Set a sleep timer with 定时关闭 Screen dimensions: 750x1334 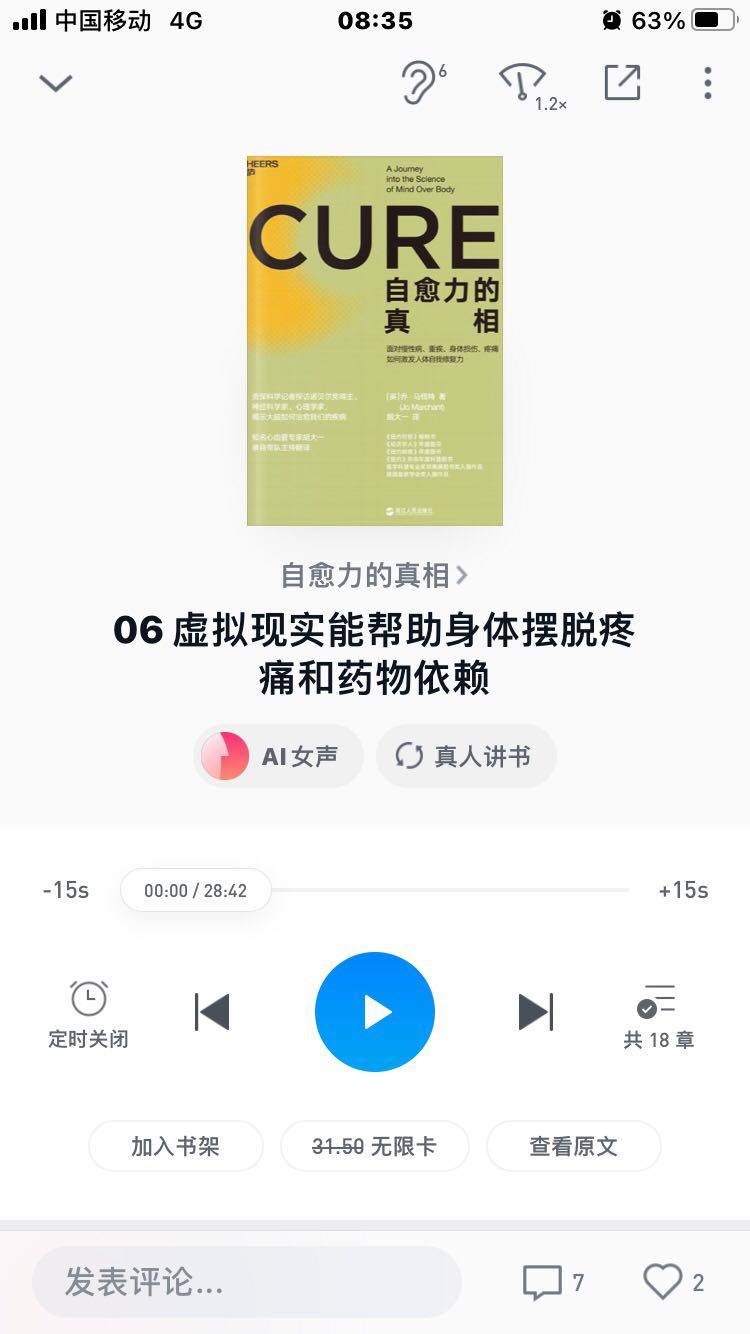88,1013
